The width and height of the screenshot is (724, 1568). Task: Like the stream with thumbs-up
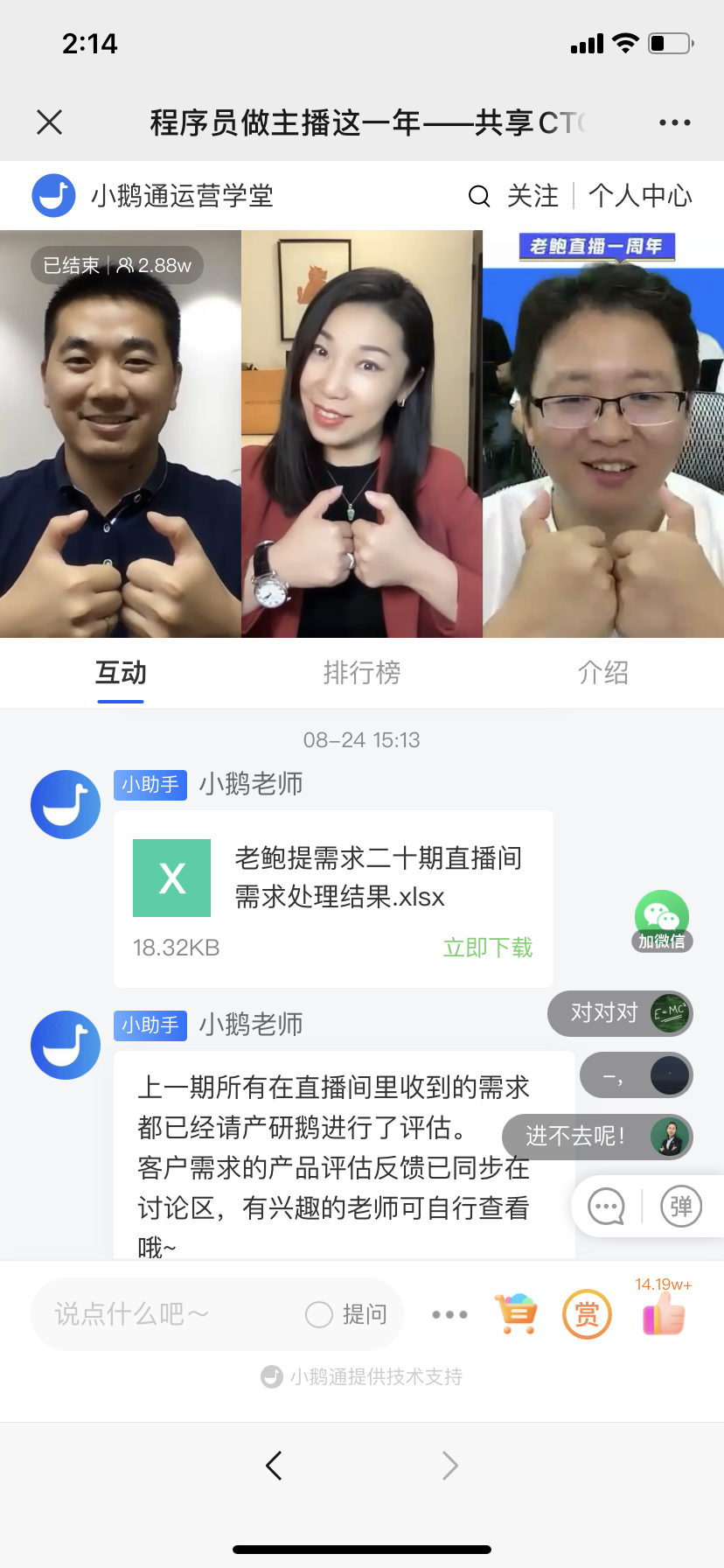tap(664, 1314)
